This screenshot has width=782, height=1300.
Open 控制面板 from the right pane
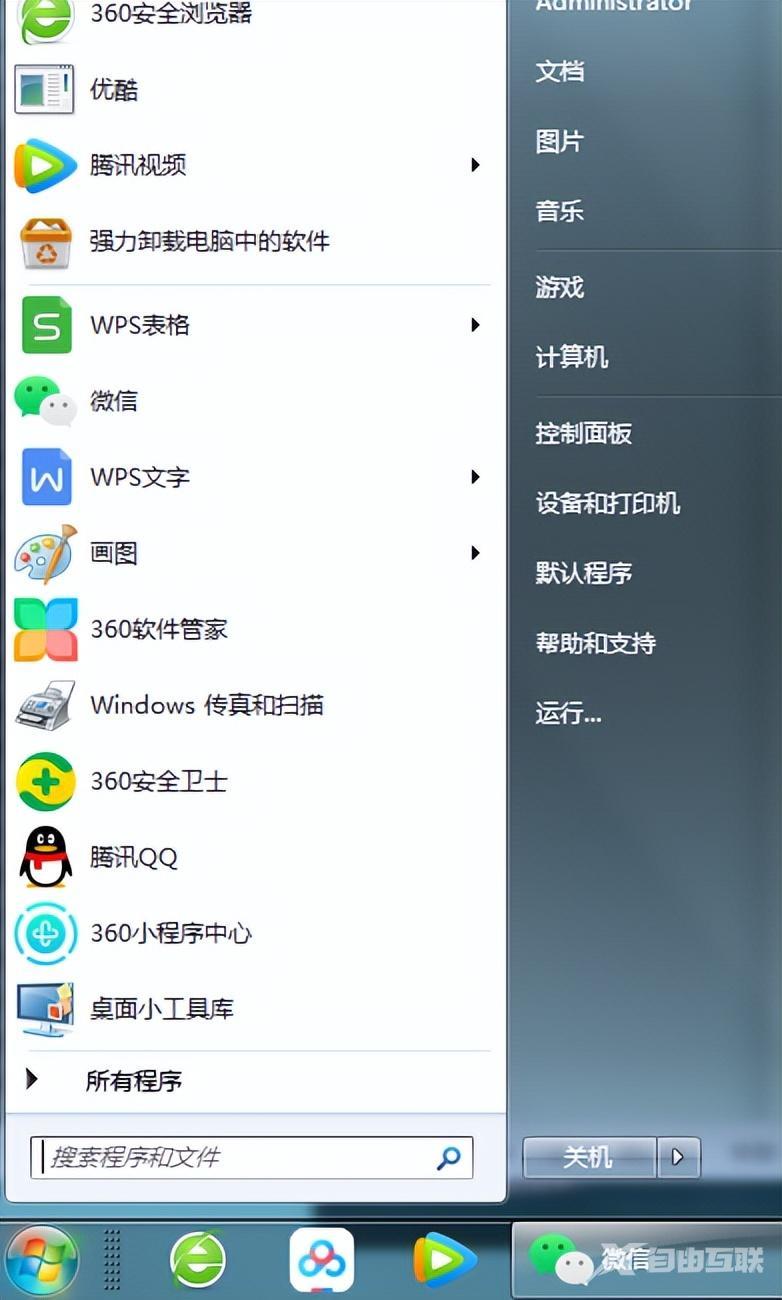tap(583, 433)
